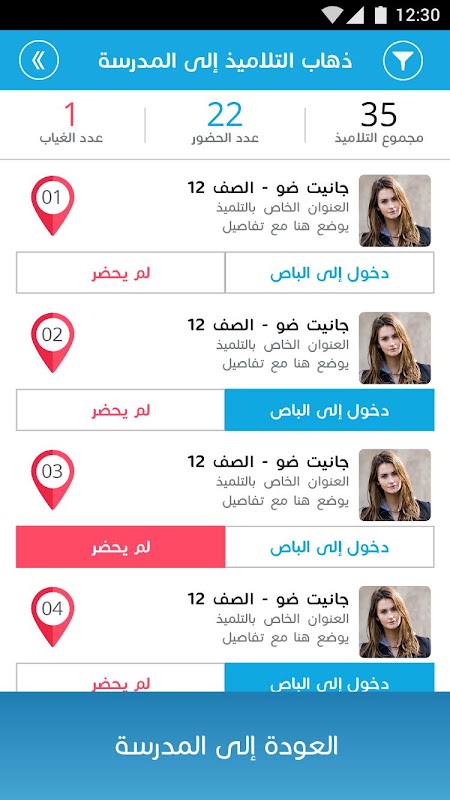Open location pin 01
Screen dimensions: 450x800
pyautogui.click(x=53, y=206)
